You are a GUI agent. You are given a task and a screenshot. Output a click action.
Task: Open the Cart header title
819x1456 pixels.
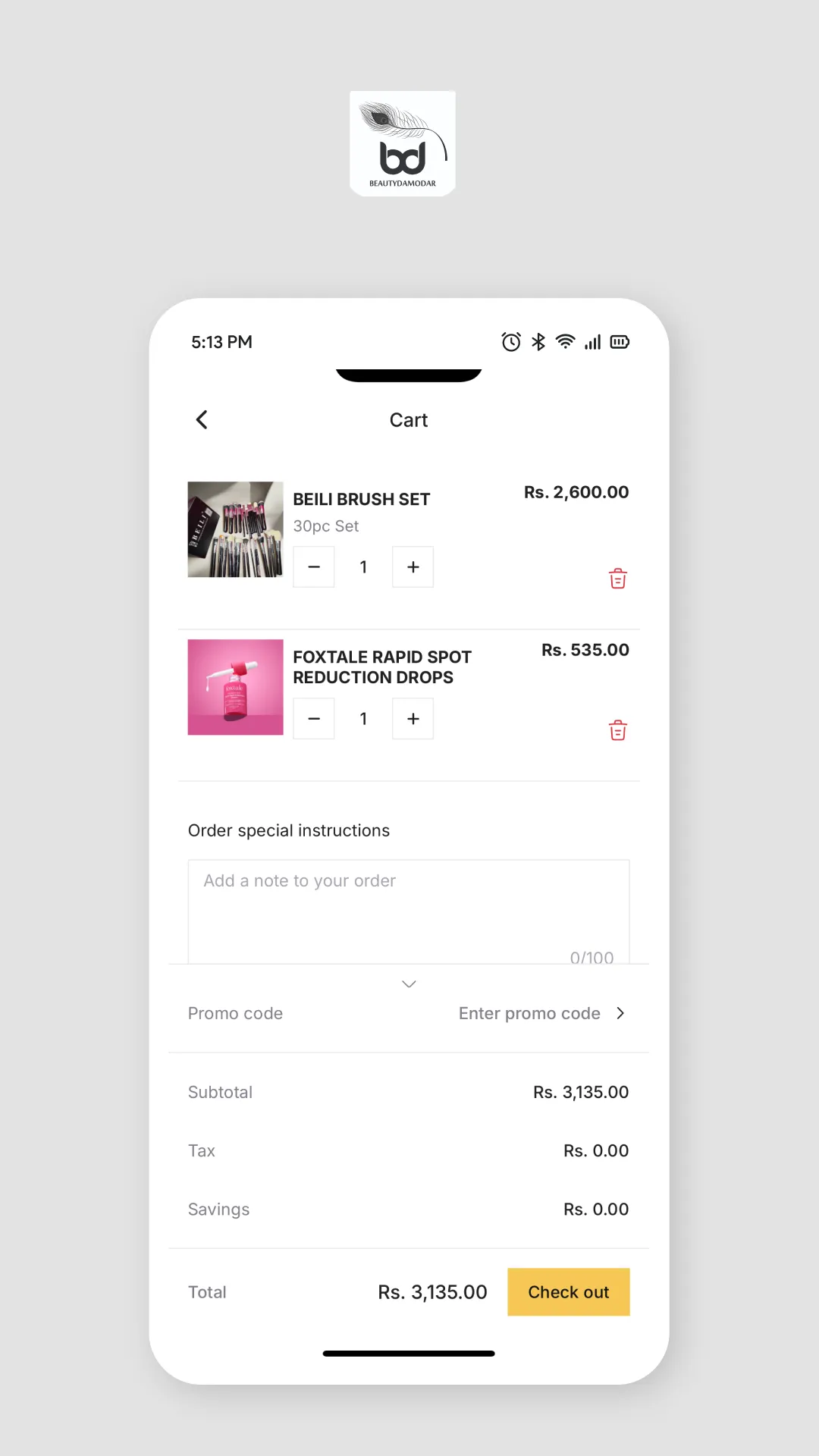click(x=409, y=419)
